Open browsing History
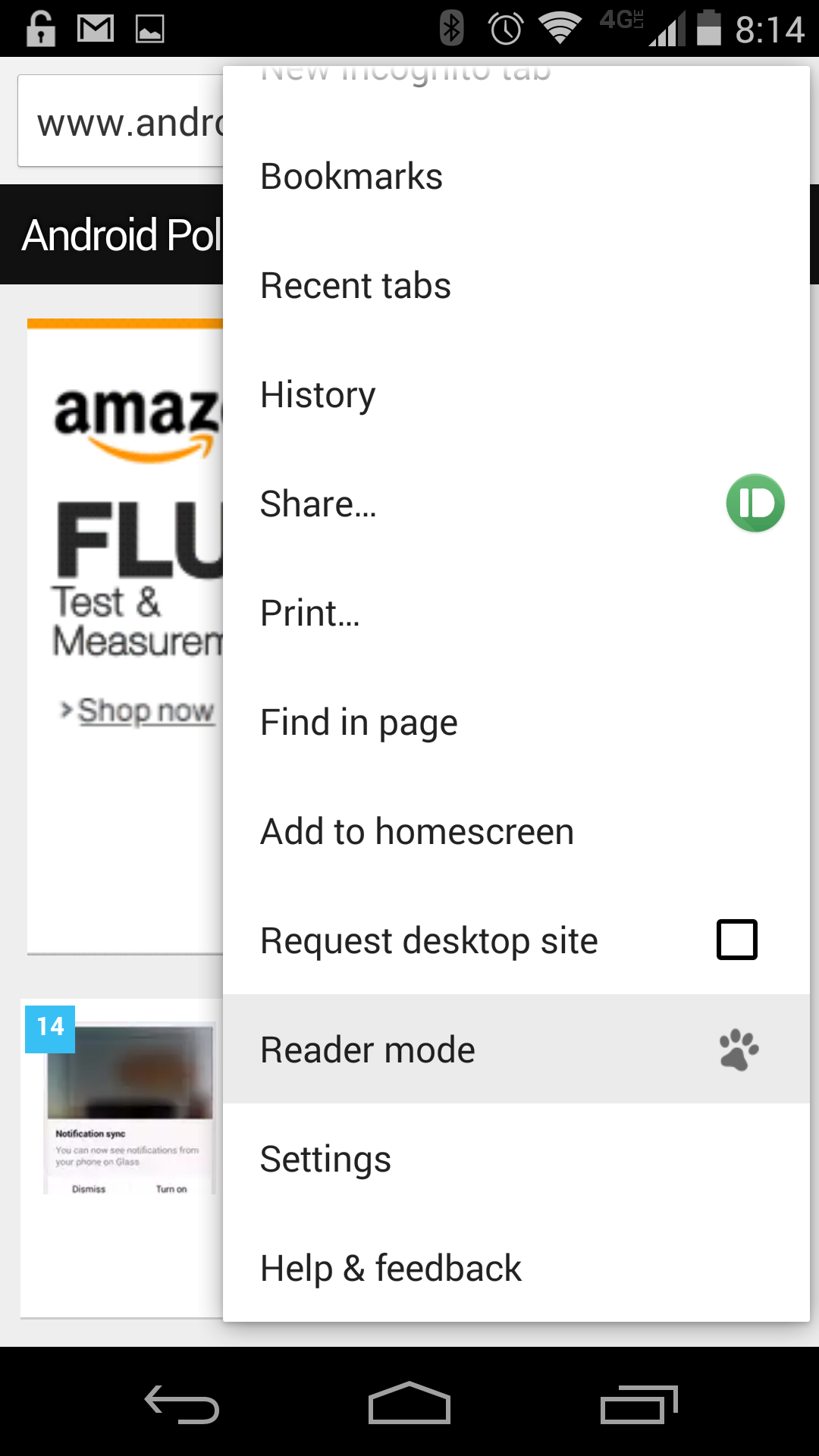The width and height of the screenshot is (819, 1456). coord(516,394)
